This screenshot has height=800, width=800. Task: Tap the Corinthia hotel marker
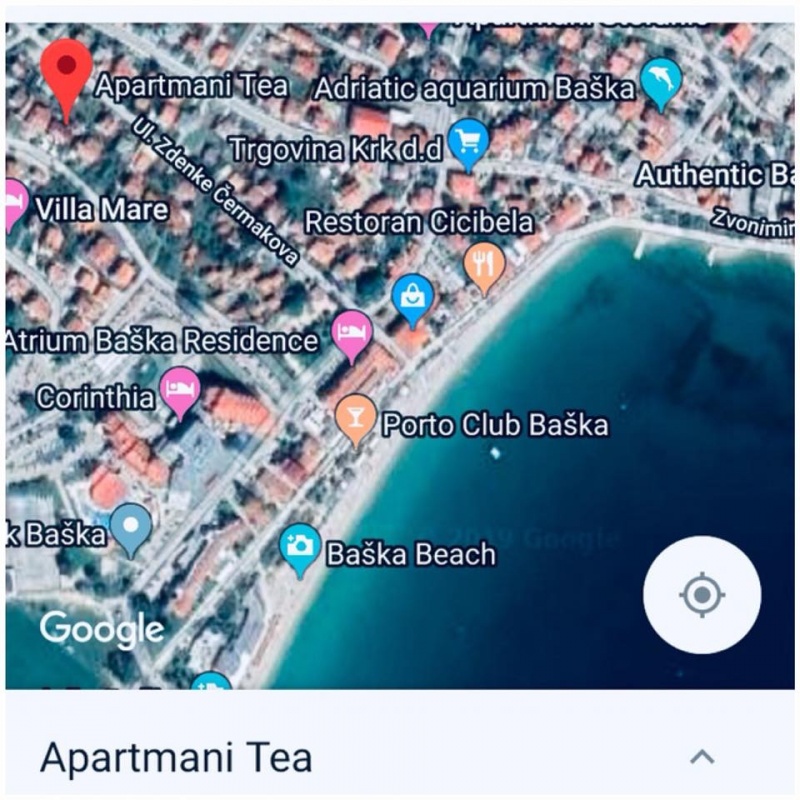(x=180, y=389)
